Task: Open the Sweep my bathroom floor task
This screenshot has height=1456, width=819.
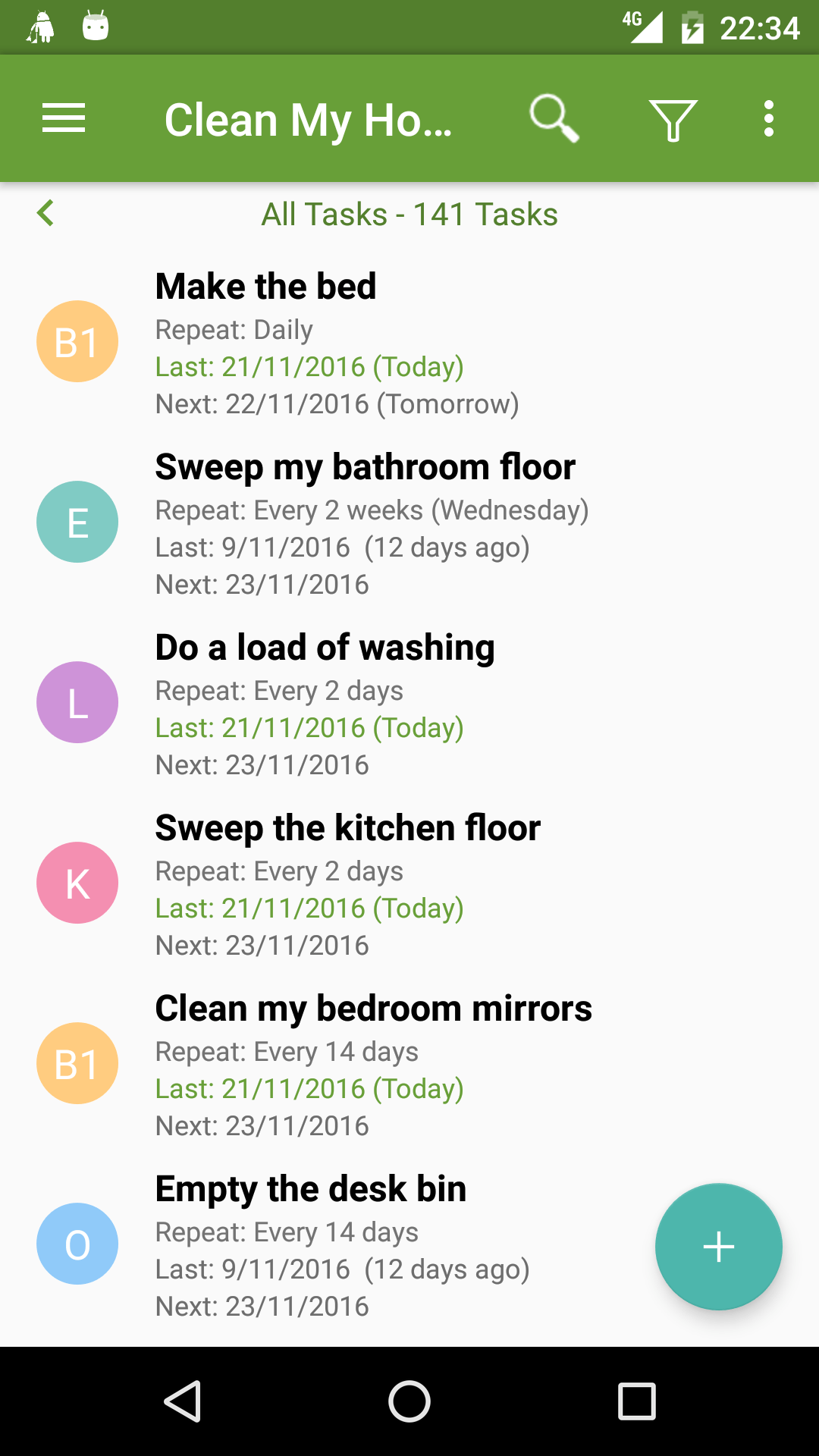Action: [364, 523]
